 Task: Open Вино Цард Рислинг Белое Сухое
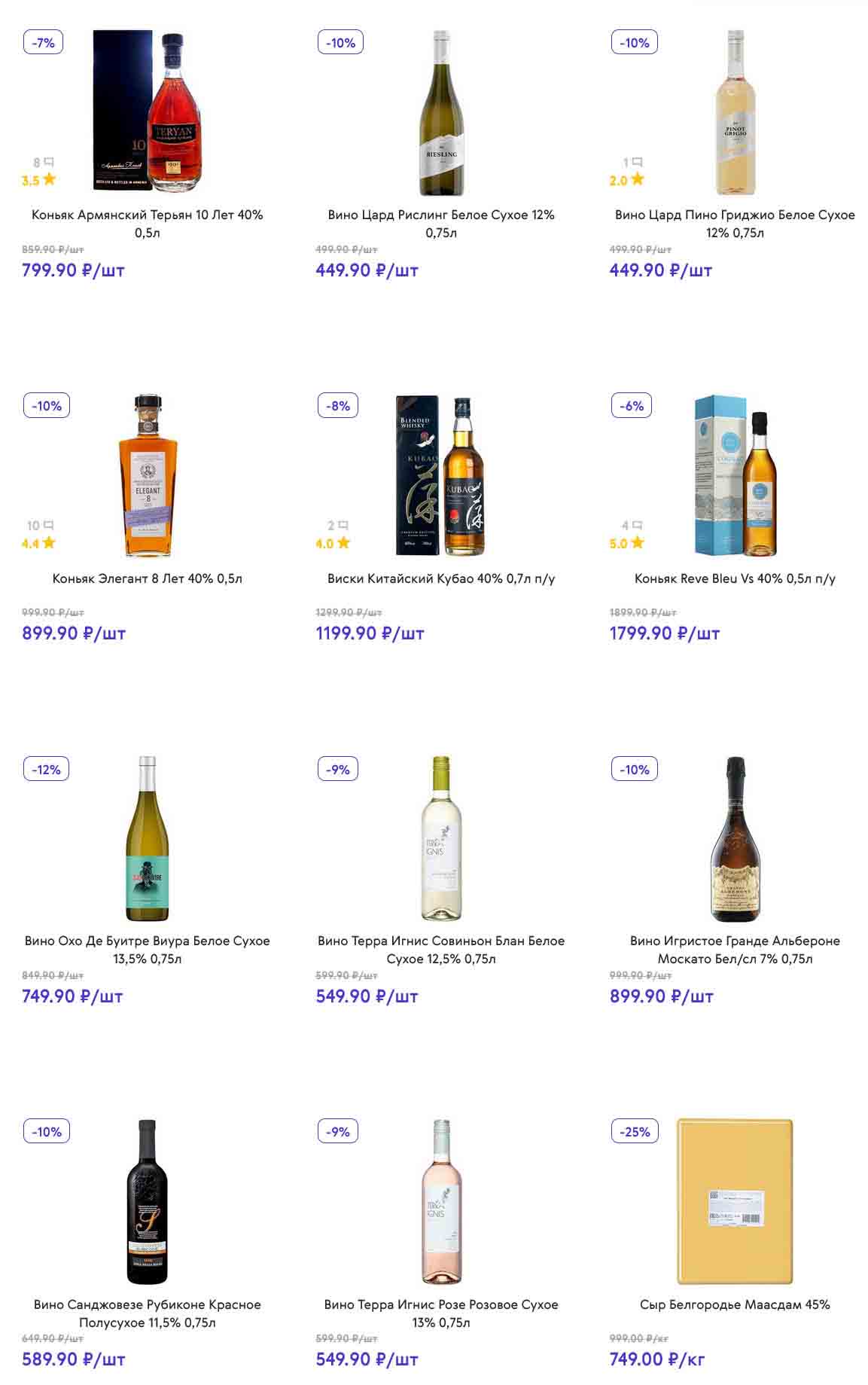[441, 113]
